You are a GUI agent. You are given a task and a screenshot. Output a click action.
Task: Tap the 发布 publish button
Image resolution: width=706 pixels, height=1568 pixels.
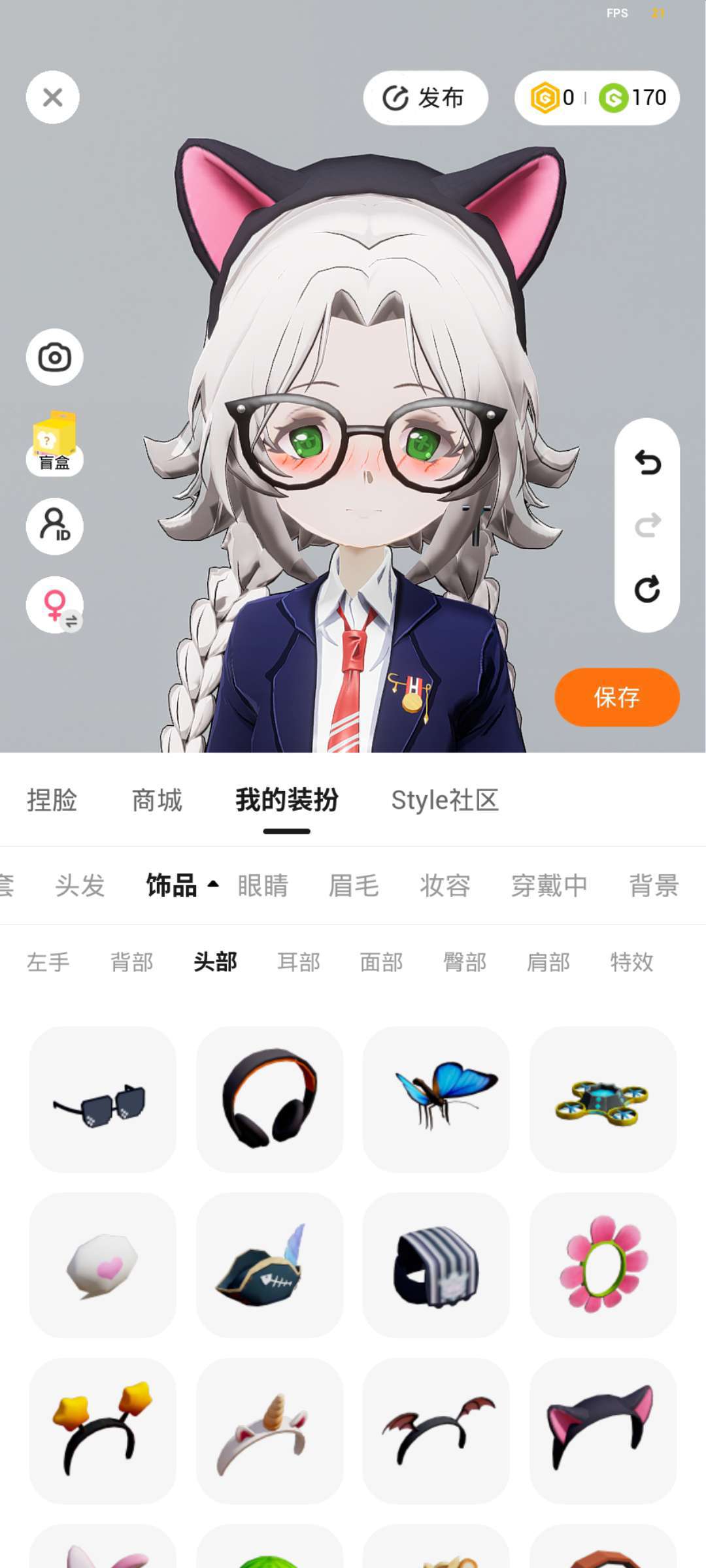[x=426, y=98]
